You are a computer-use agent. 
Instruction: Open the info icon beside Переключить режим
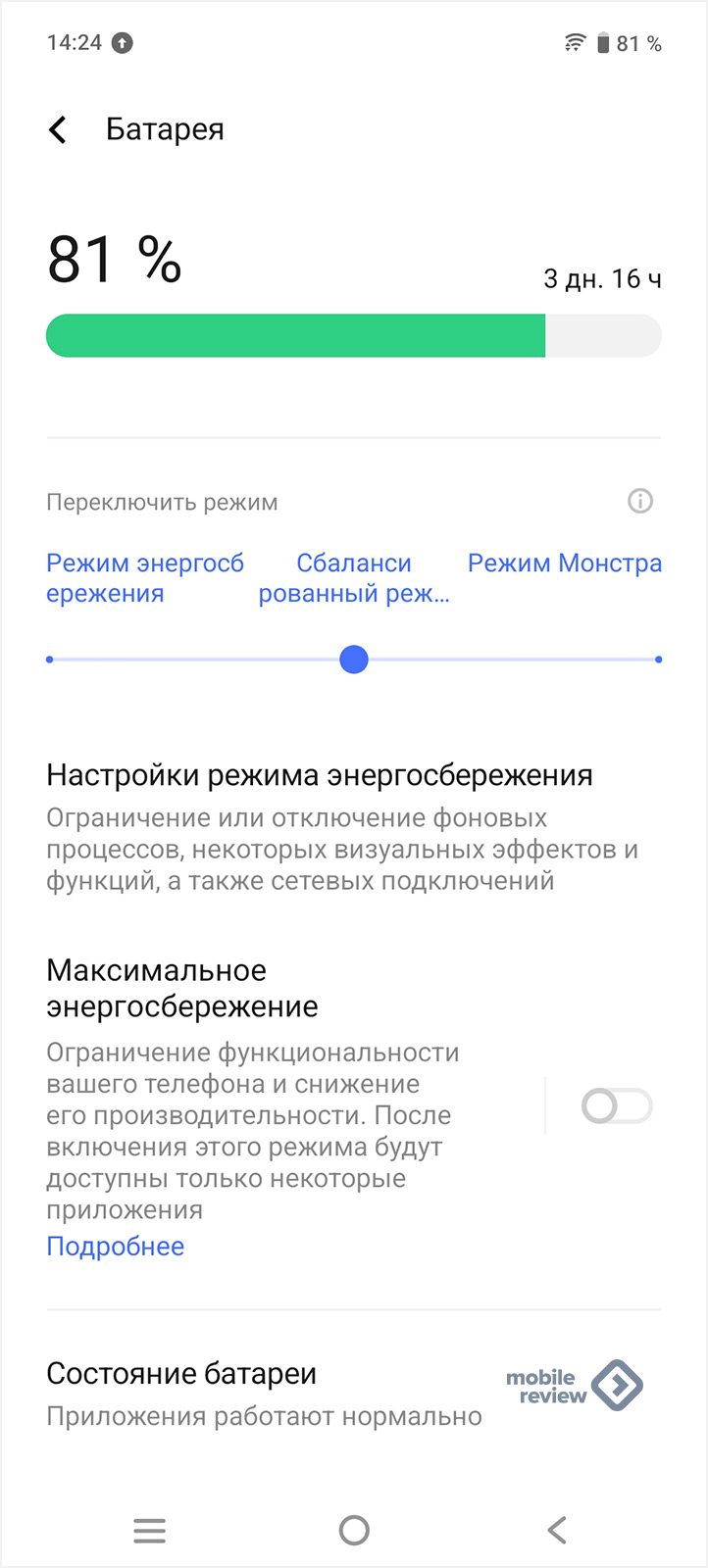click(x=640, y=502)
